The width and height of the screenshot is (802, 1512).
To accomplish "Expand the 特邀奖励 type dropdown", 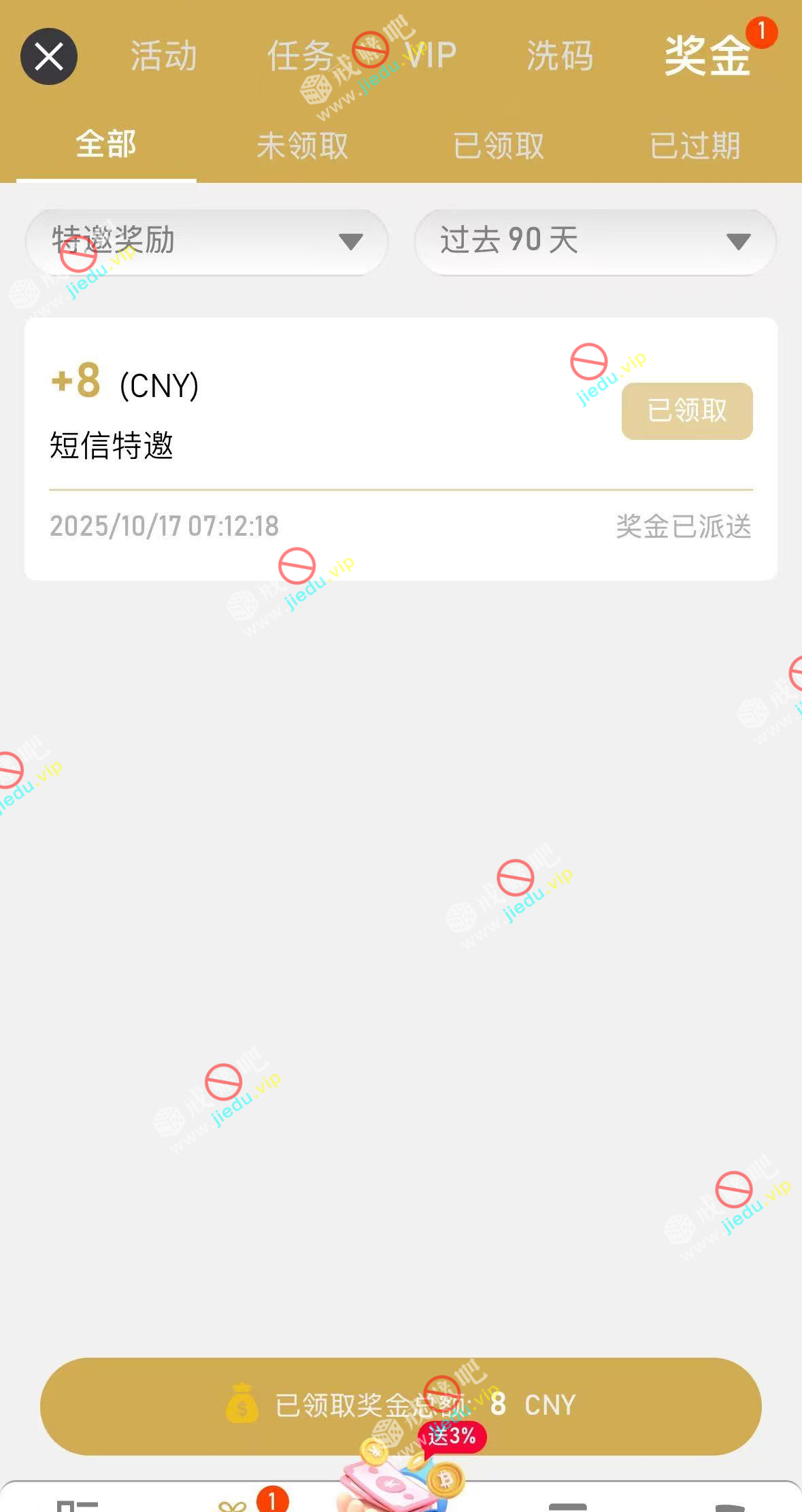I will point(207,241).
